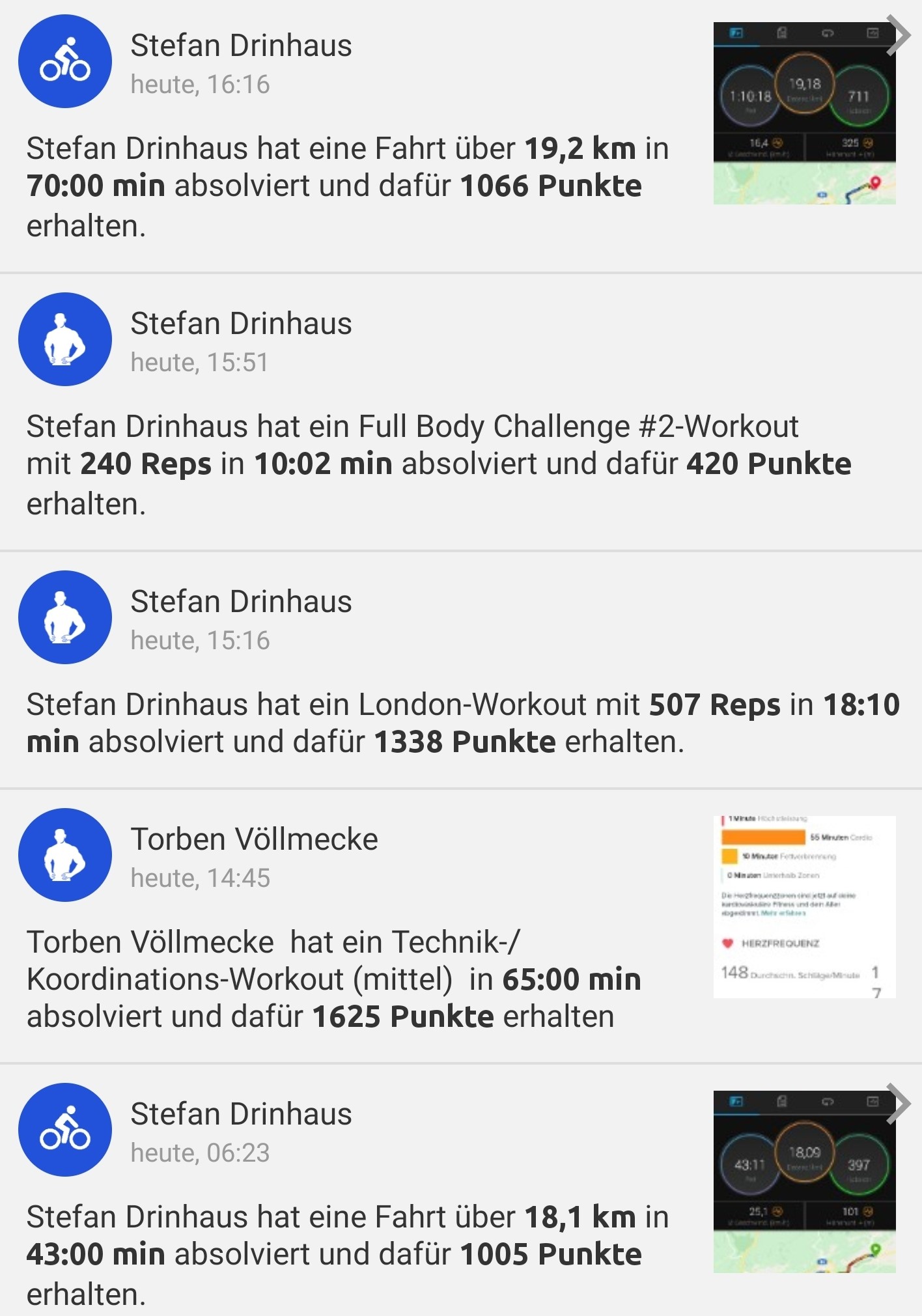Image resolution: width=922 pixels, height=1316 pixels.
Task: Switch to the highlighted stats tab in the thumbnail
Action: [x=736, y=34]
